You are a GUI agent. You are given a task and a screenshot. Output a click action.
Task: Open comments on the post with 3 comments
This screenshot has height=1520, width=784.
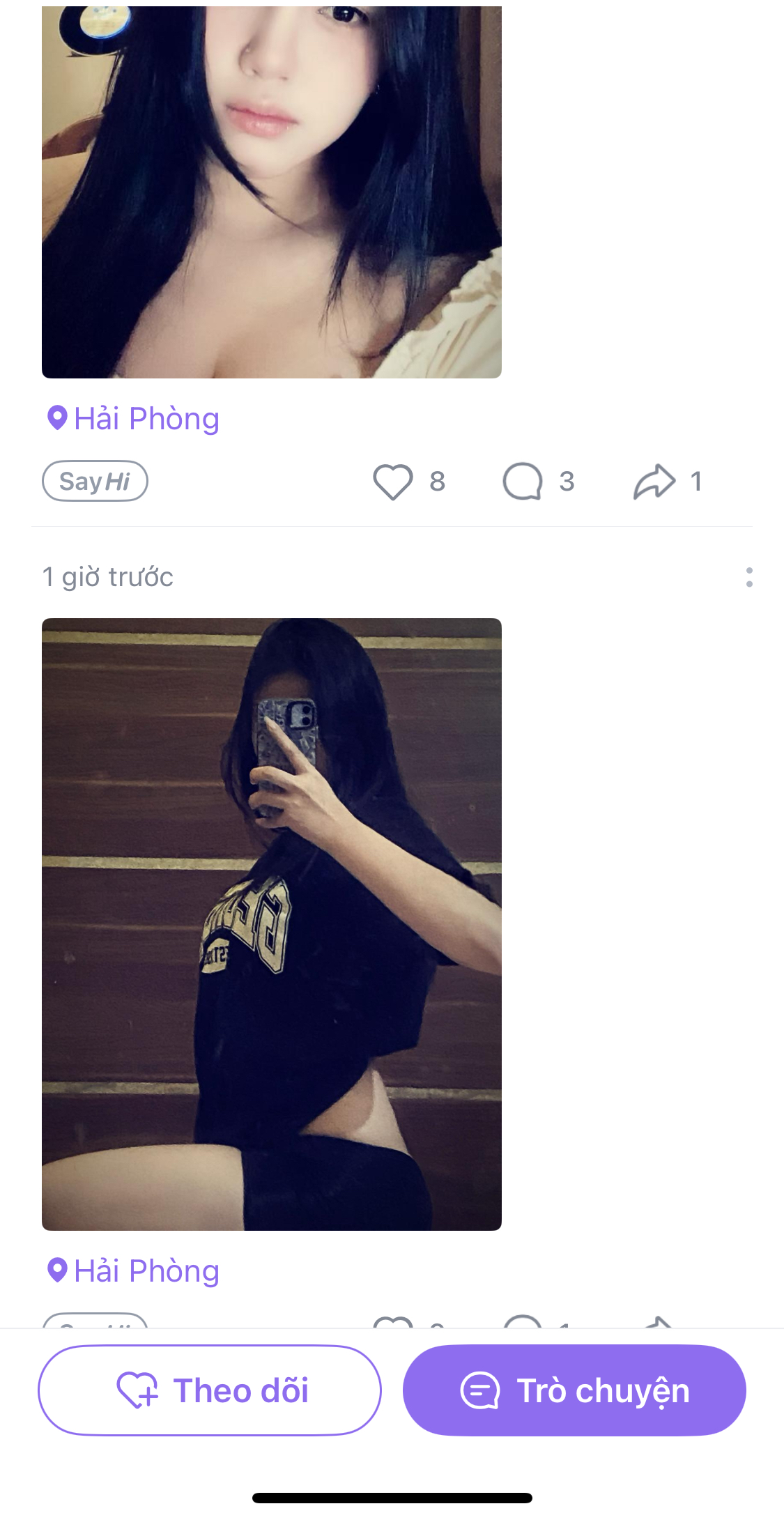[523, 482]
